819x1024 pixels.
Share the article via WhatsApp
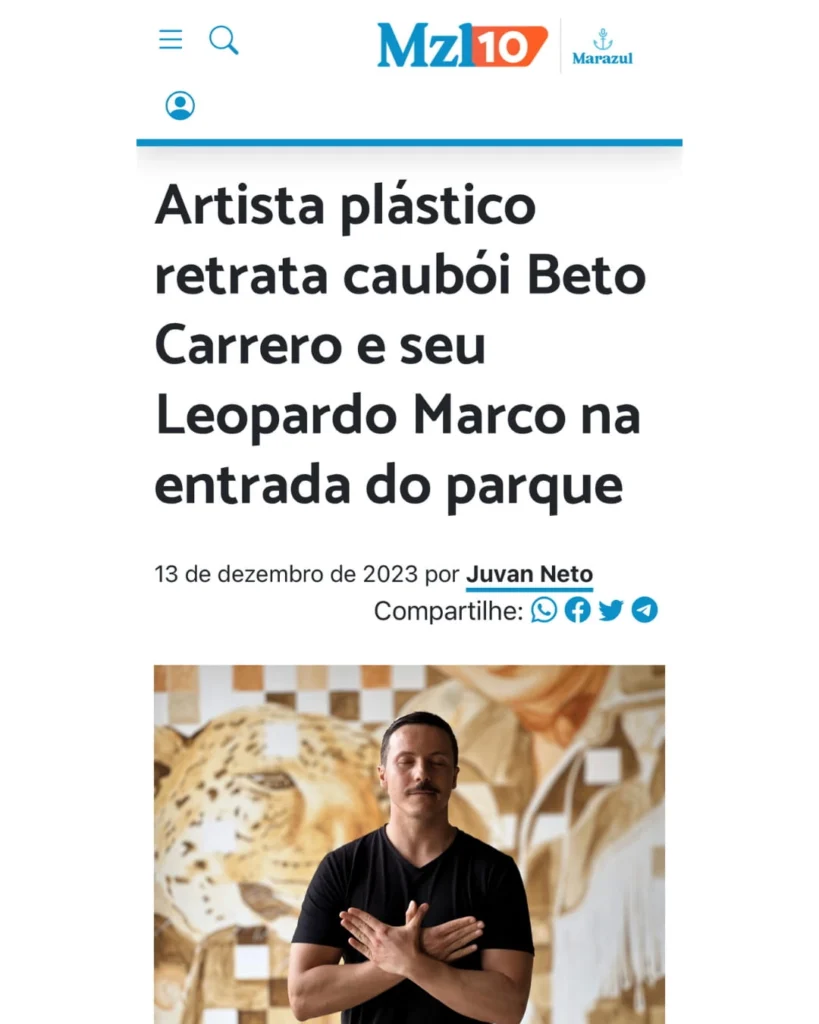point(544,610)
